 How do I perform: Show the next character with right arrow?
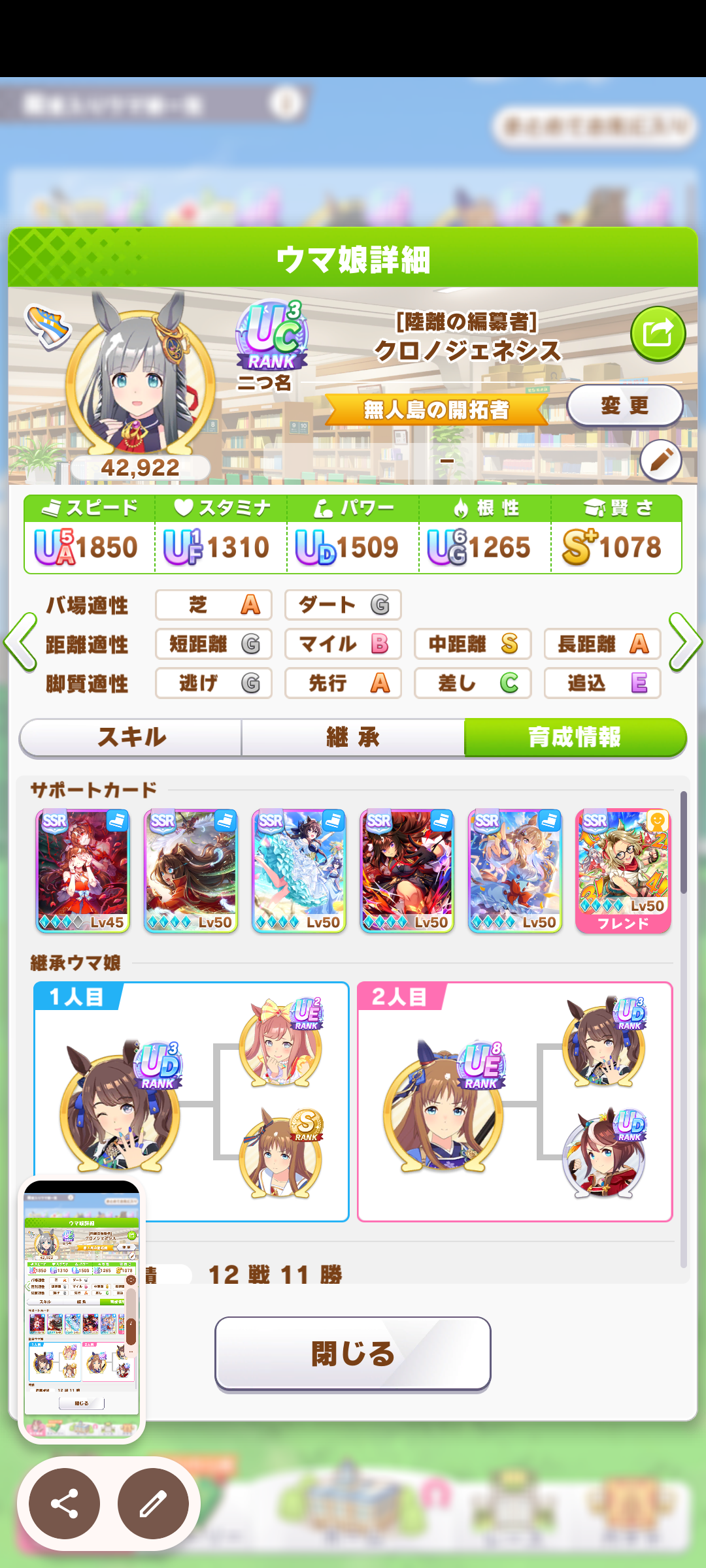point(685,643)
